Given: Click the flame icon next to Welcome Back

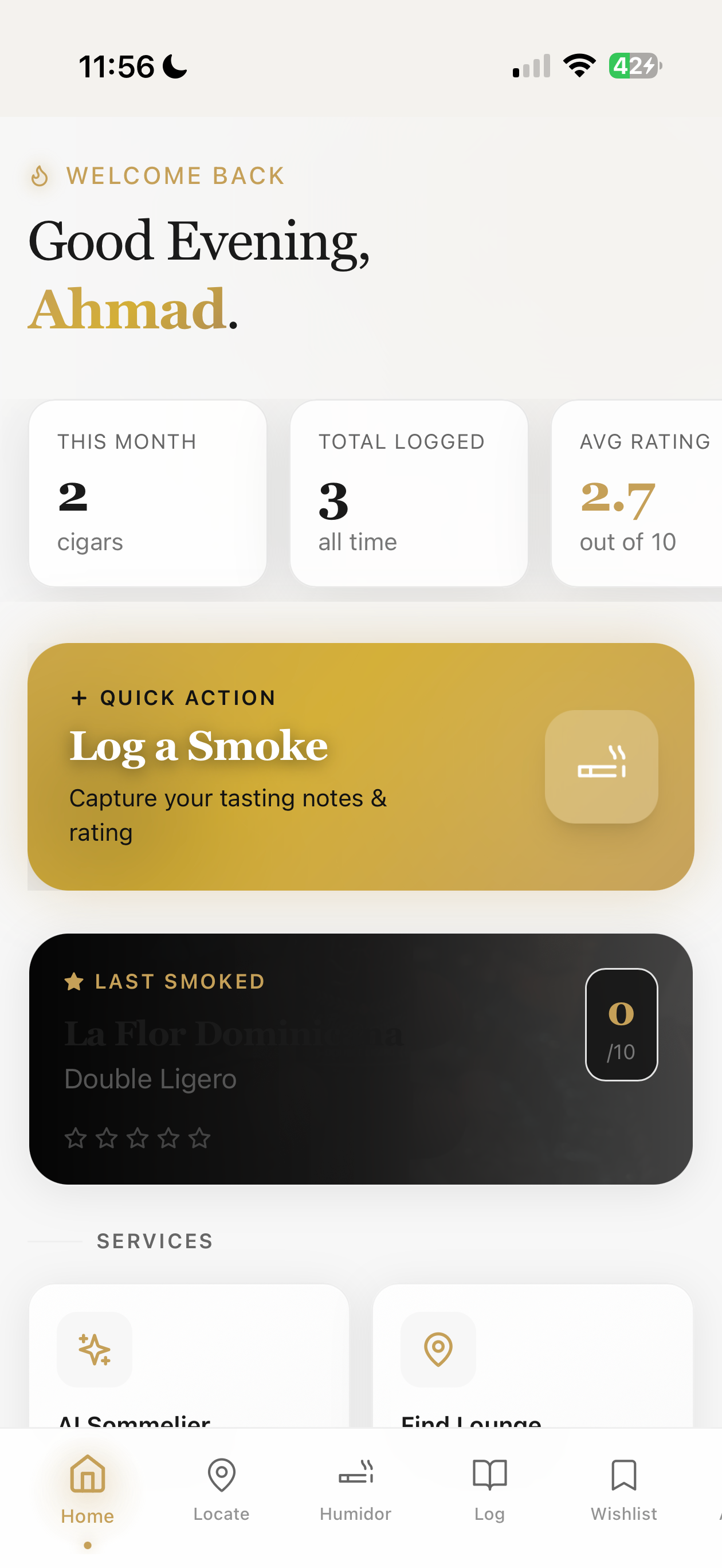Looking at the screenshot, I should (39, 176).
